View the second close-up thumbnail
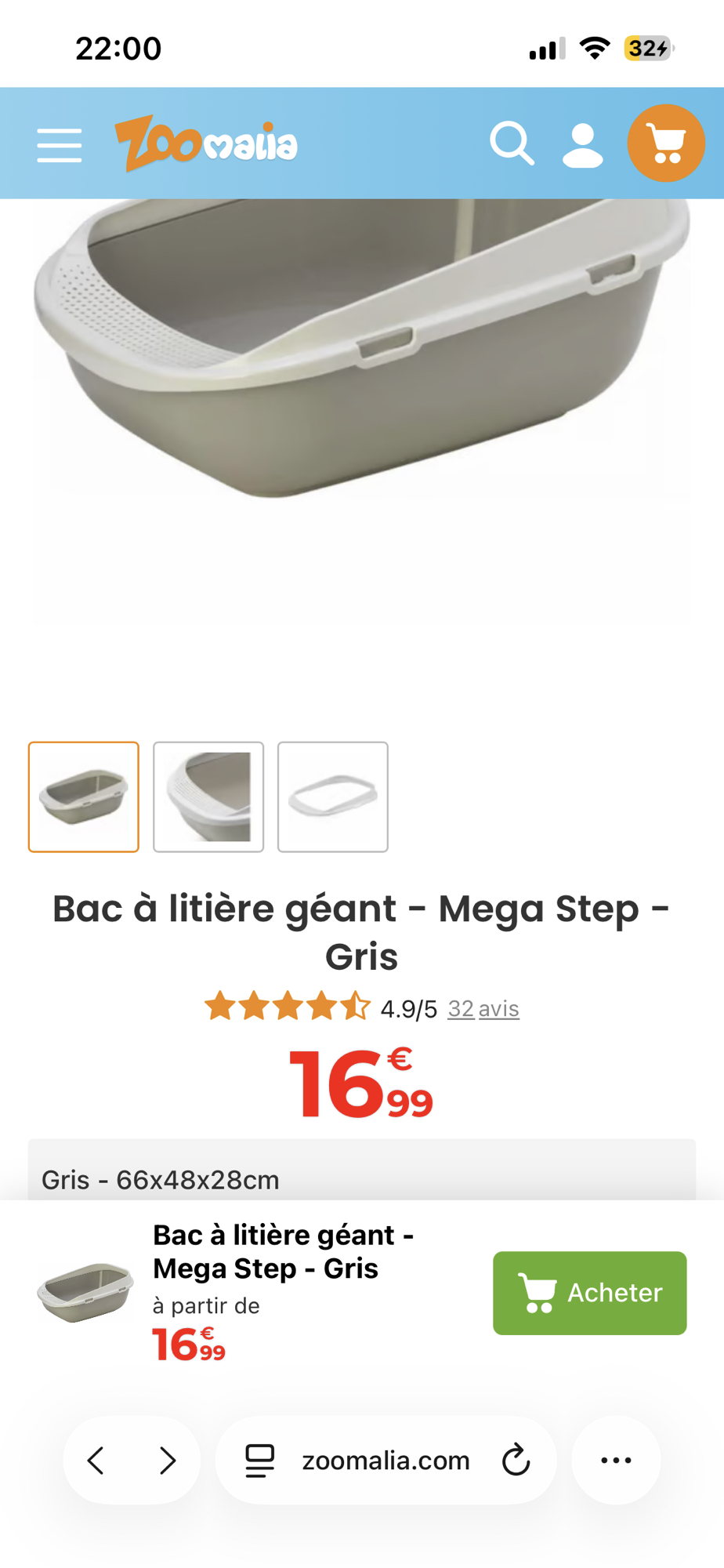The width and height of the screenshot is (724, 1568). pos(208,797)
